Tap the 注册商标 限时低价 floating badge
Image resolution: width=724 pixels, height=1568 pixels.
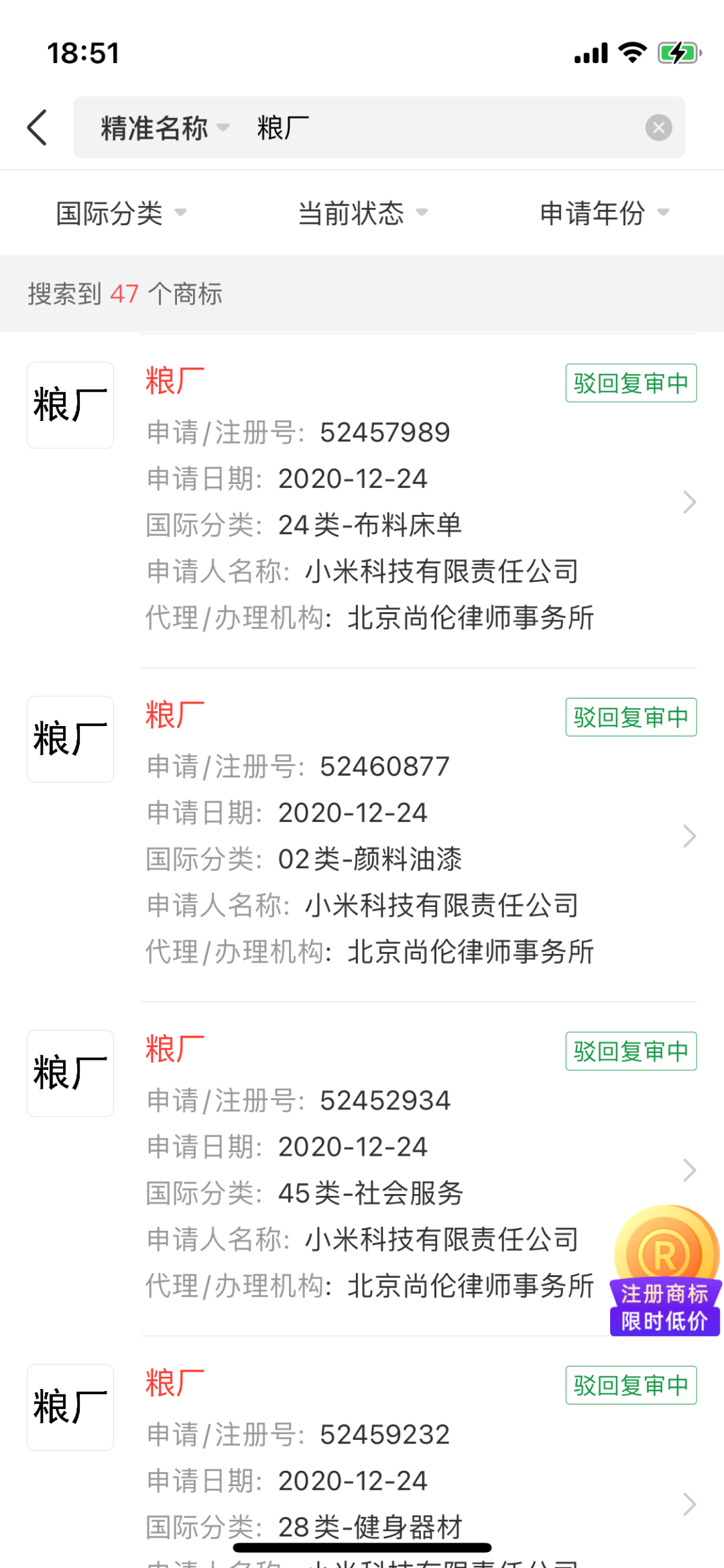(665, 1270)
